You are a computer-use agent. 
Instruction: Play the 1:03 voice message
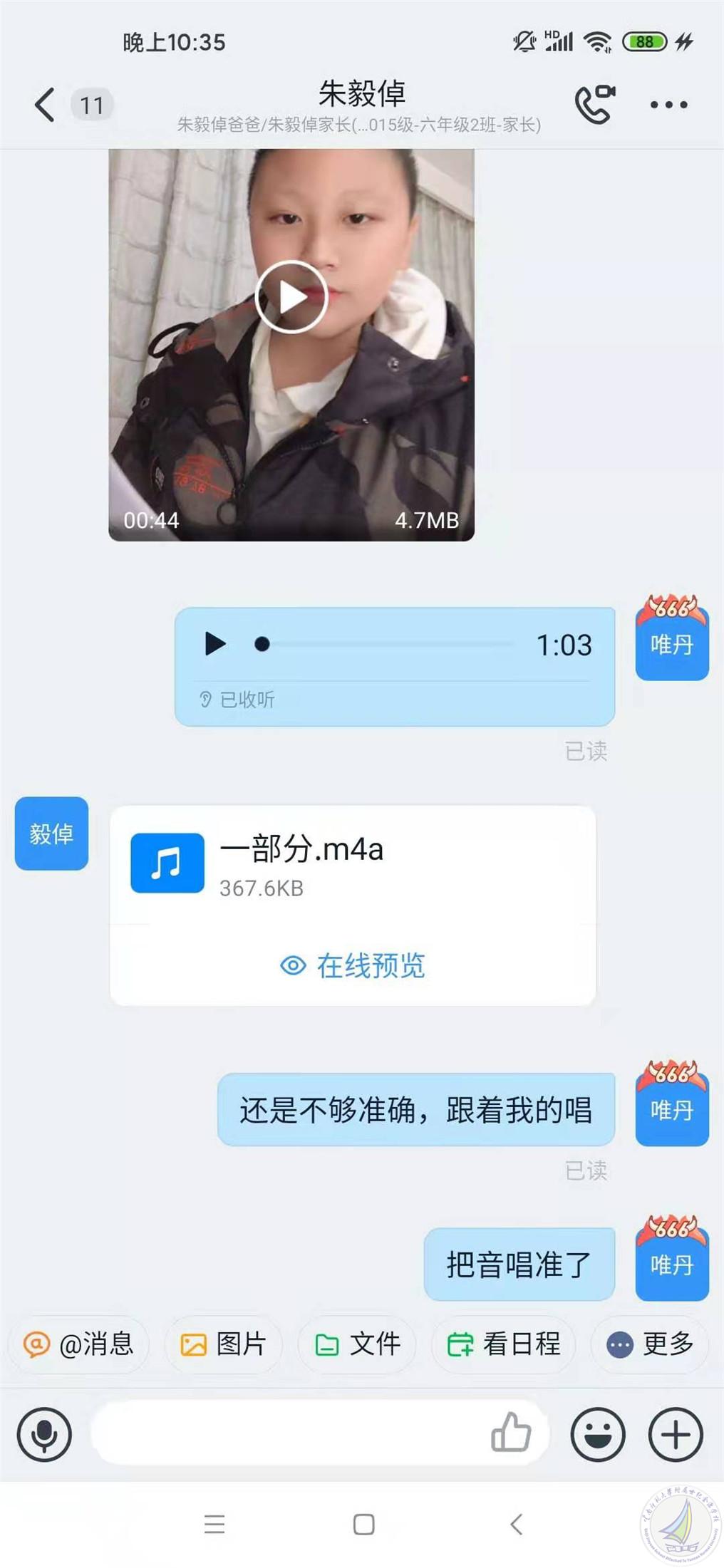(x=215, y=643)
